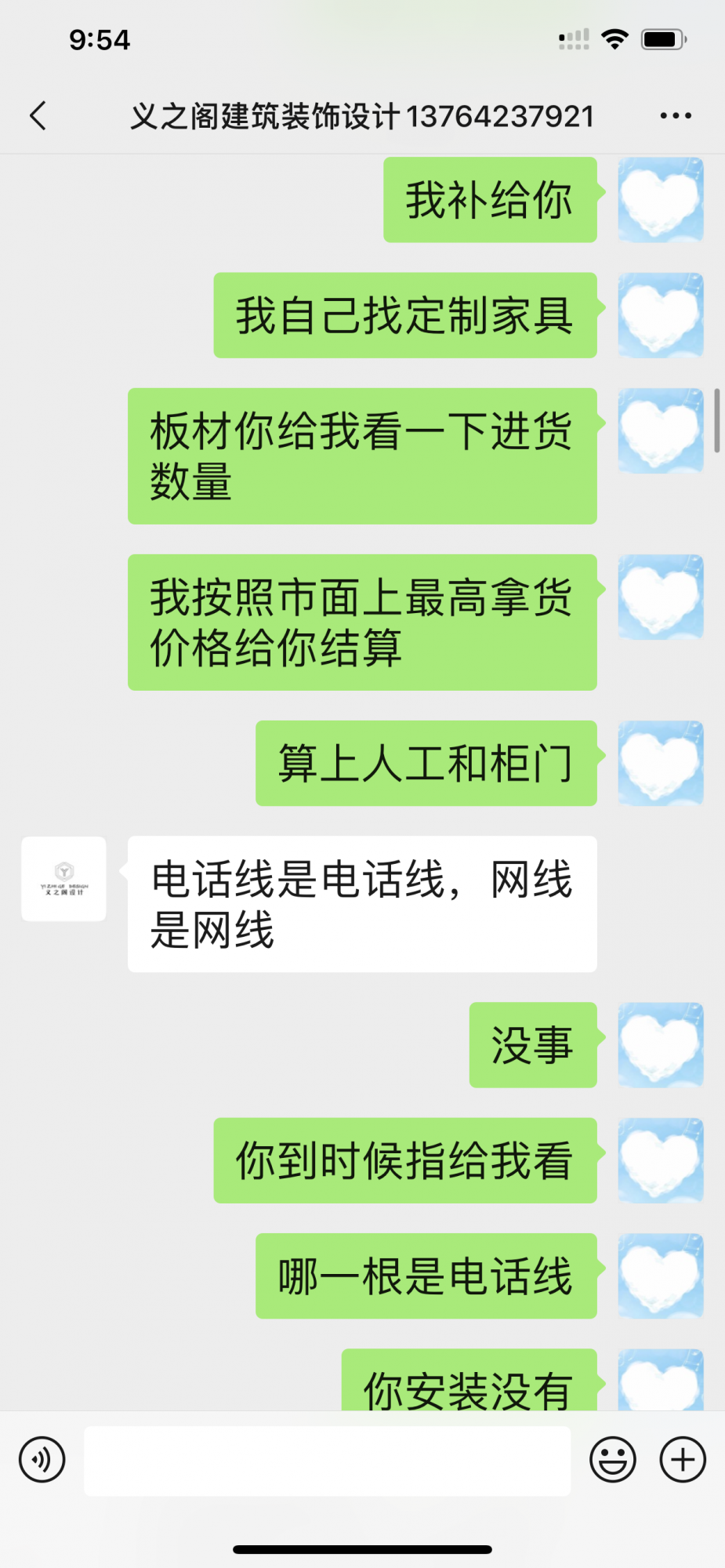Viewport: 725px width, 1568px height.
Task: Switch to voice message input
Action: click(42, 1460)
